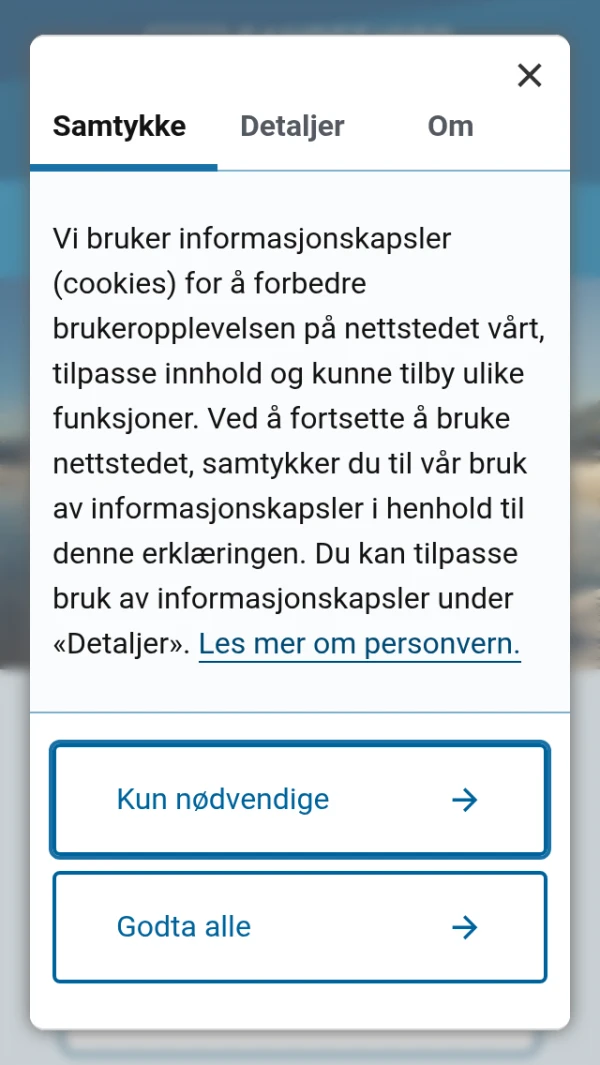Close the cookie consent dialog
This screenshot has width=600, height=1065.
[529, 75]
